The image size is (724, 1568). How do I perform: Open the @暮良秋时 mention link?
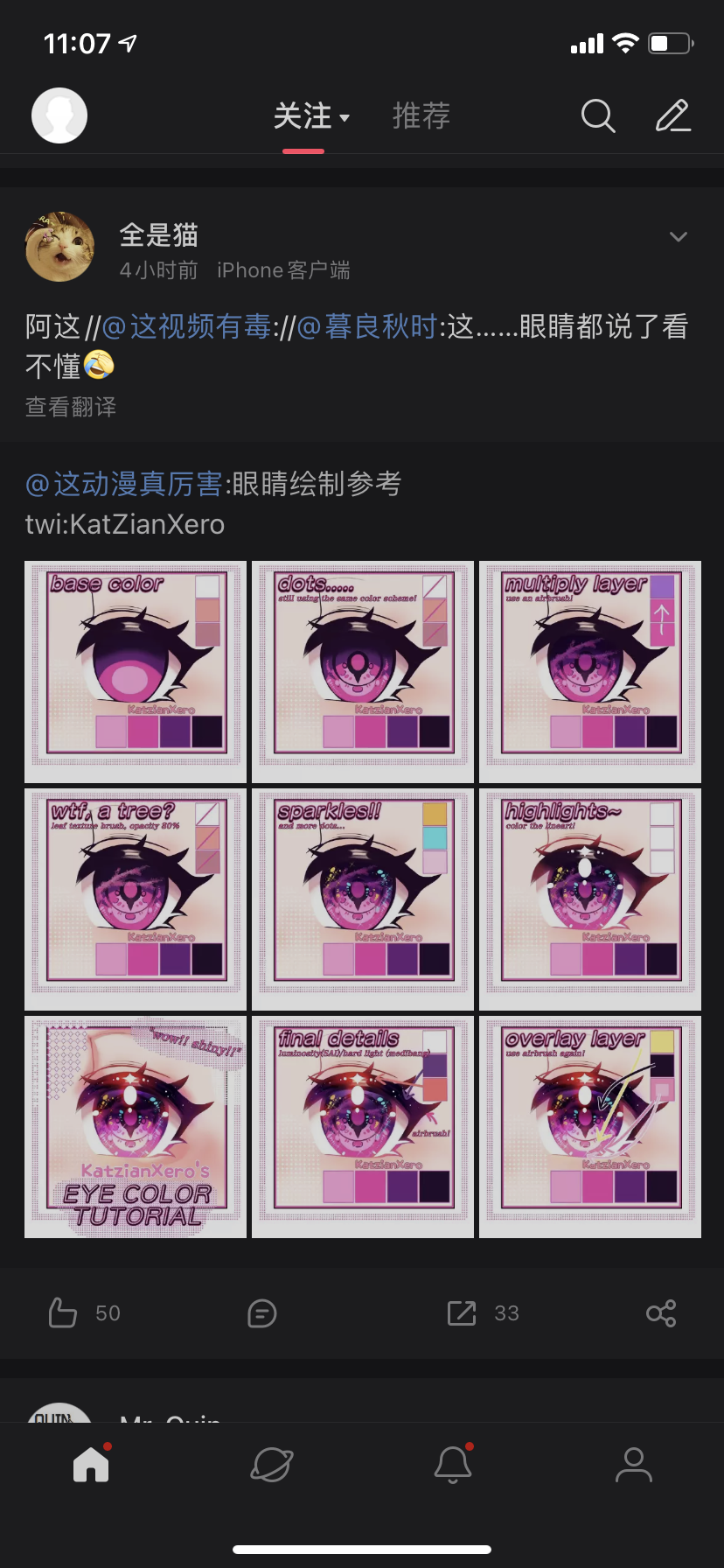click(x=367, y=326)
